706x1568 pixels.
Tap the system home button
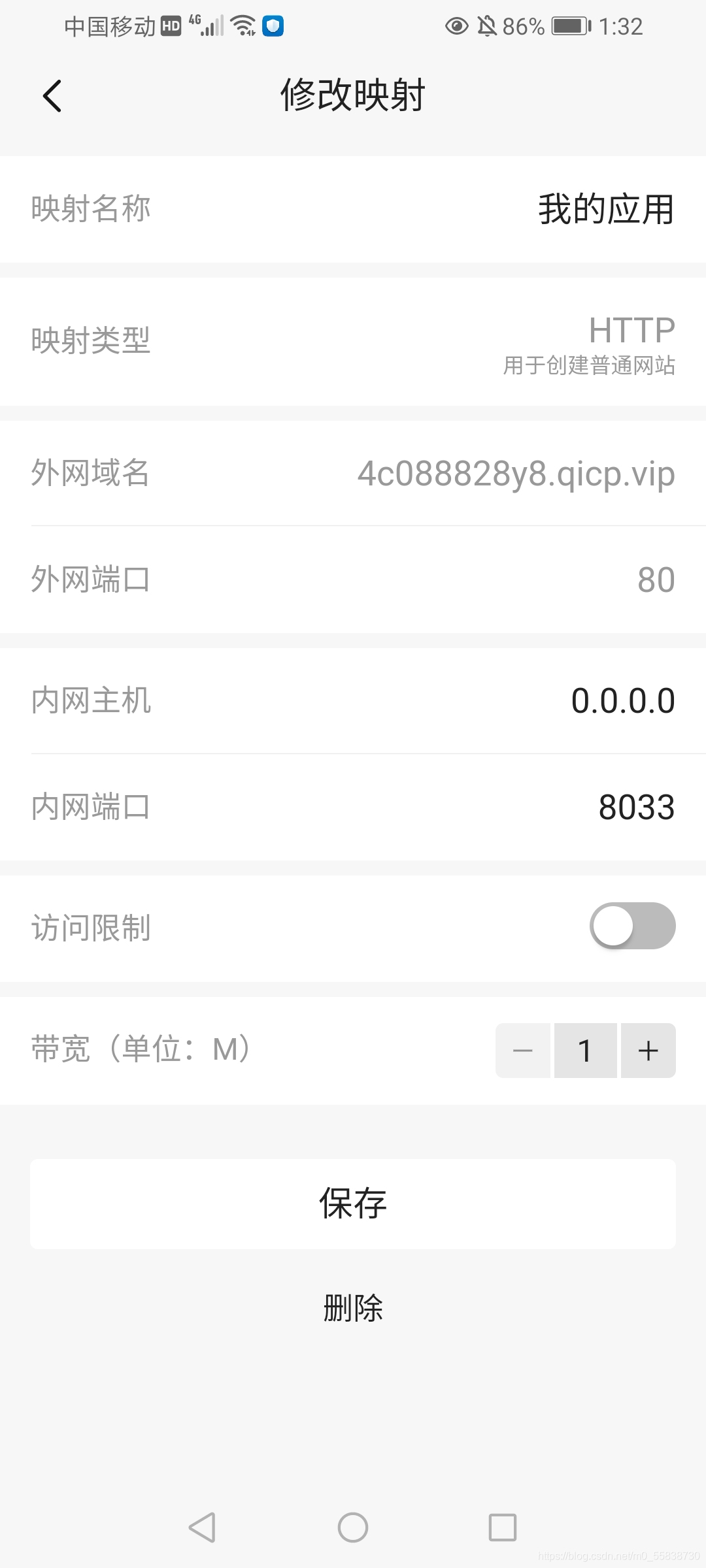353,1527
